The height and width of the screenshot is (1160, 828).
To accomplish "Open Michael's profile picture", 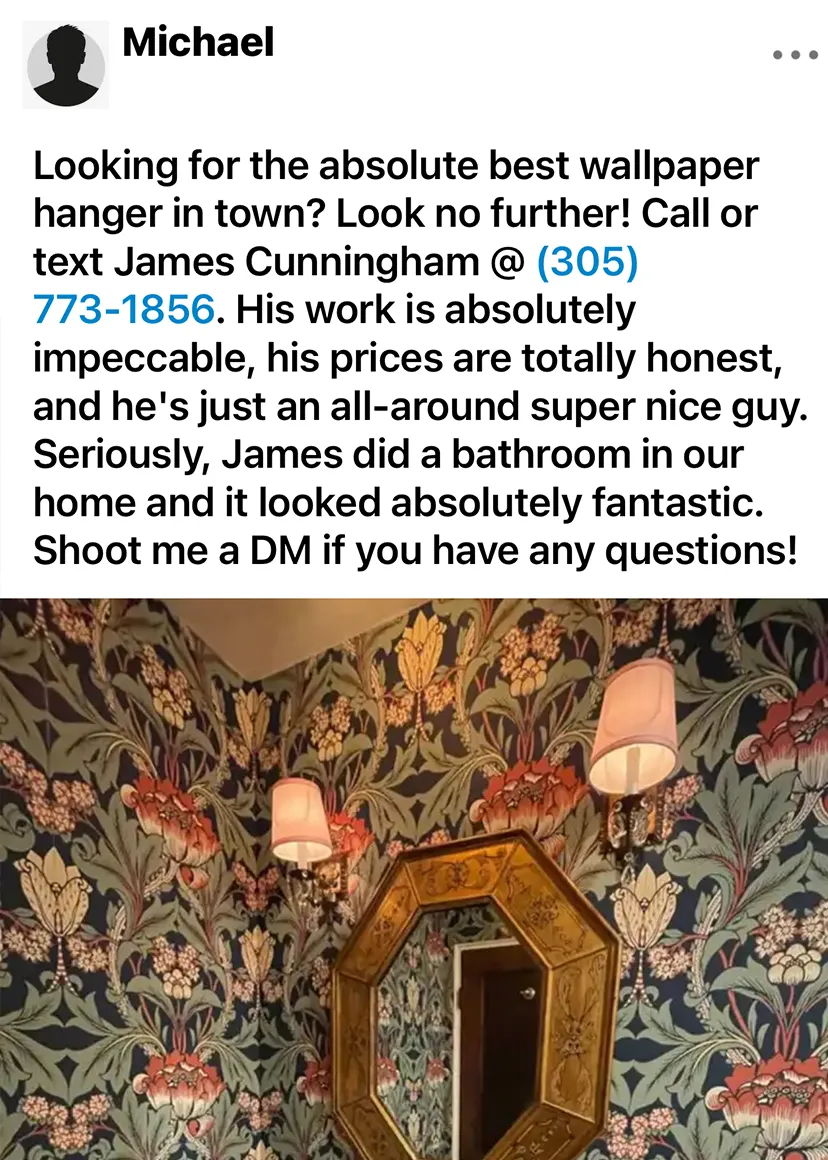I will point(66,65).
